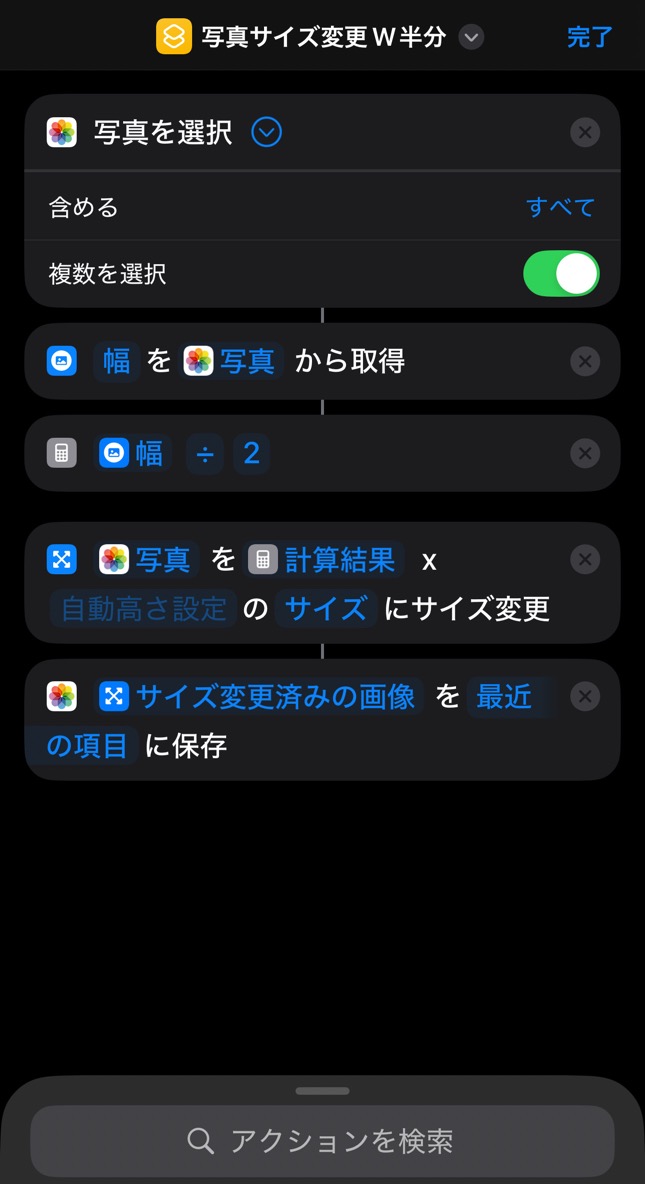This screenshot has width=645, height=1184.
Task: Edit the 自動高さ設定 height field
Action: coord(144,608)
